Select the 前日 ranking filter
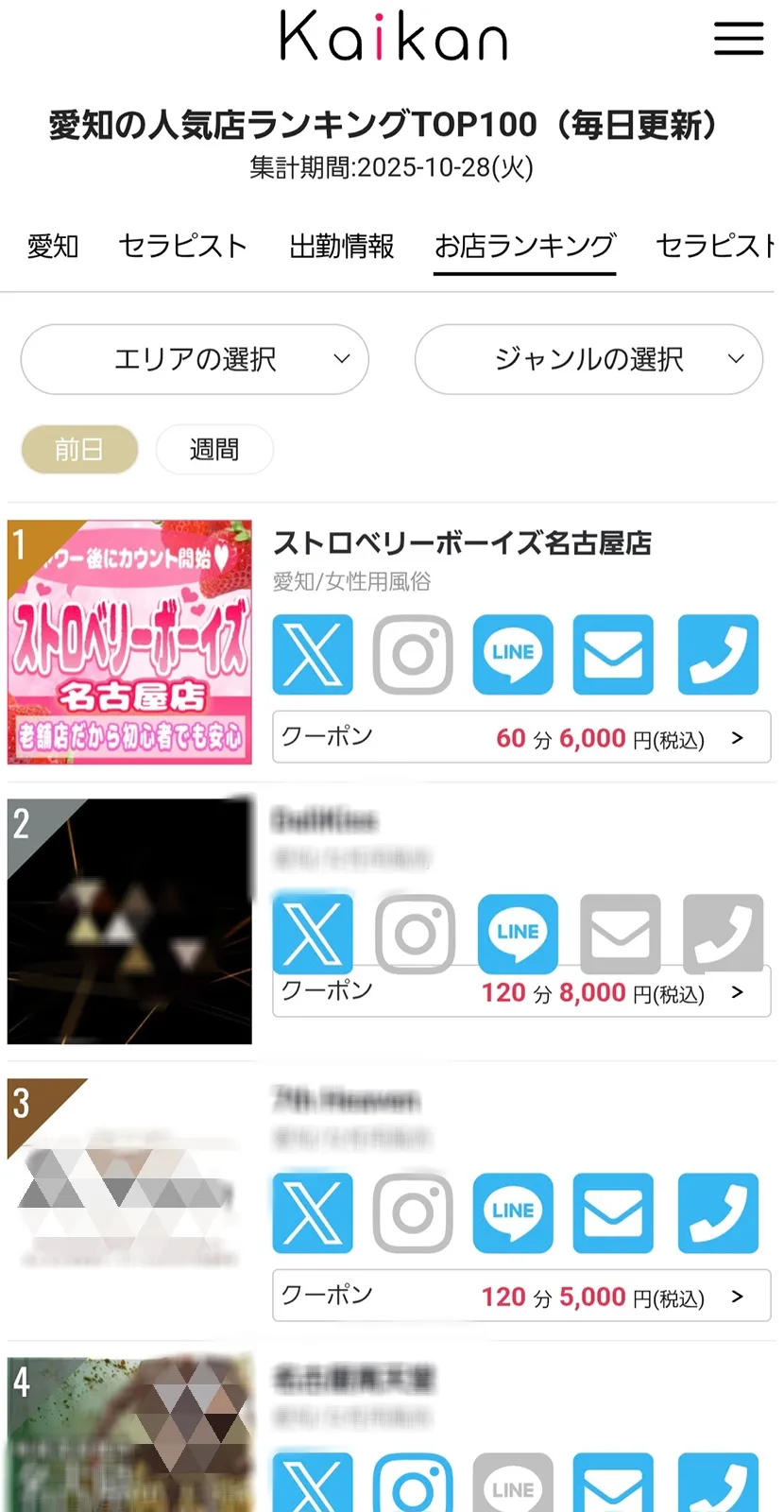The height and width of the screenshot is (1512, 784). pyautogui.click(x=79, y=450)
